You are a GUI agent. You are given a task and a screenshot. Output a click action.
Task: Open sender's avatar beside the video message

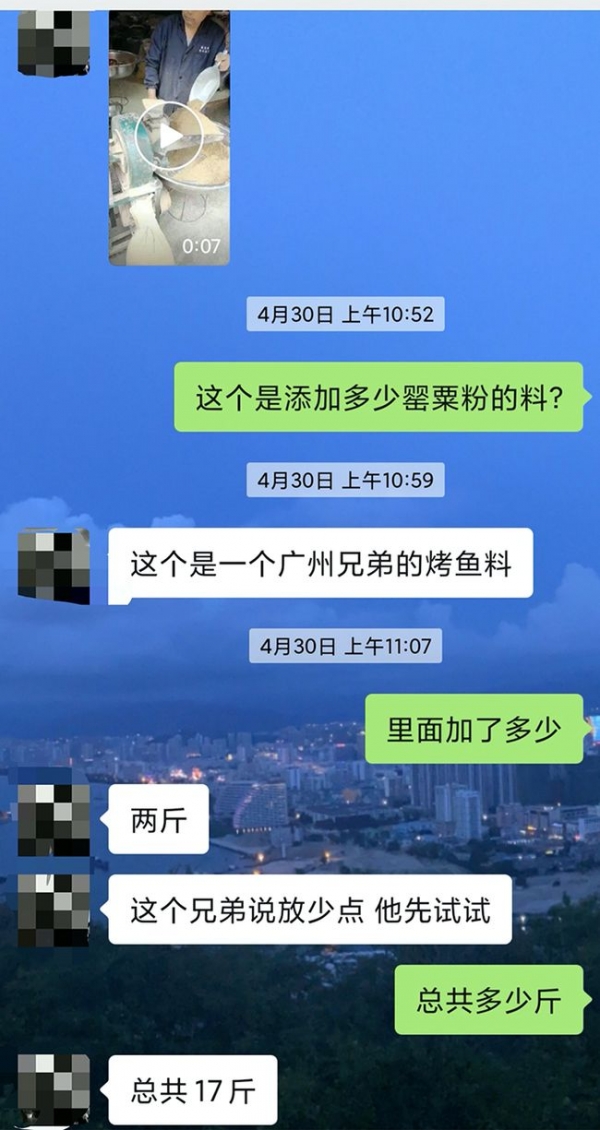click(54, 42)
